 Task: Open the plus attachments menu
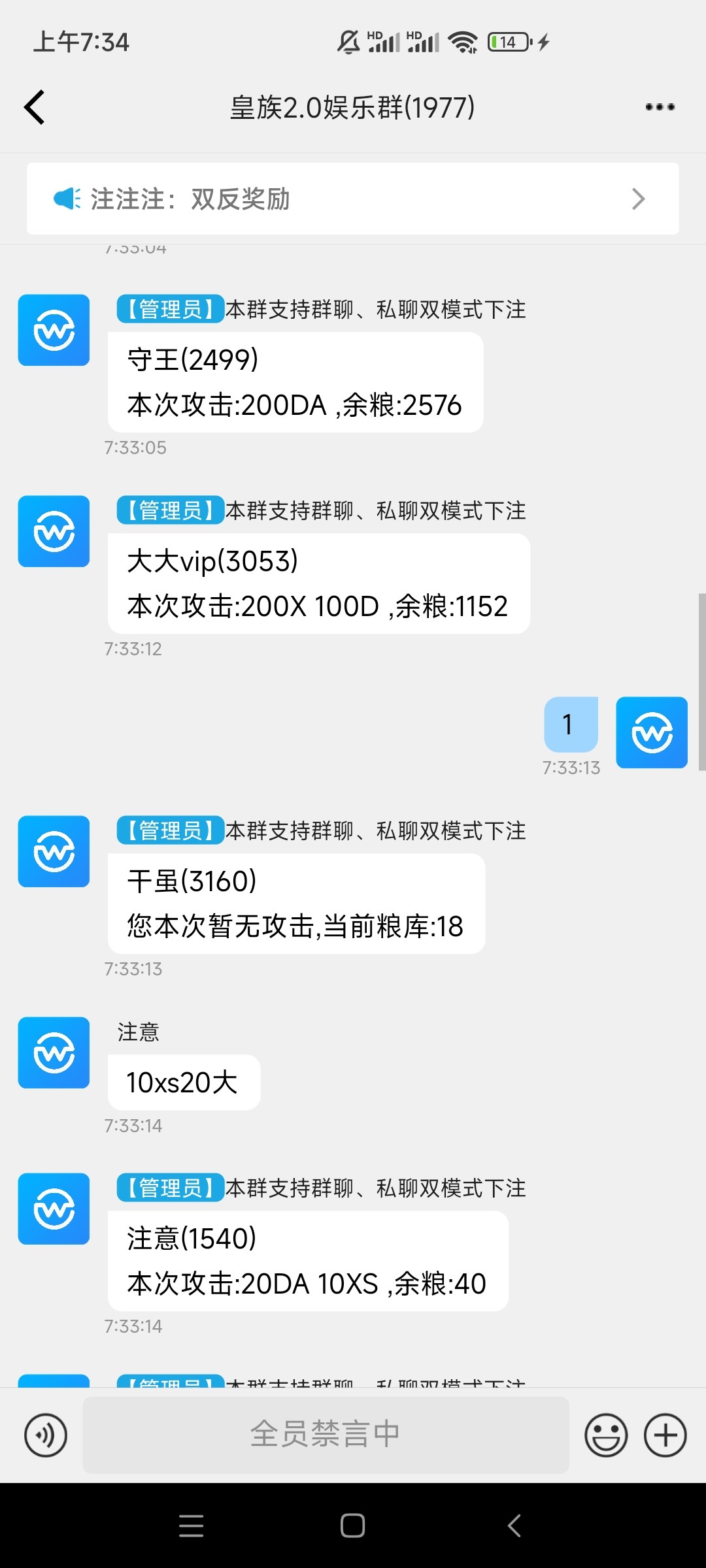(665, 1435)
